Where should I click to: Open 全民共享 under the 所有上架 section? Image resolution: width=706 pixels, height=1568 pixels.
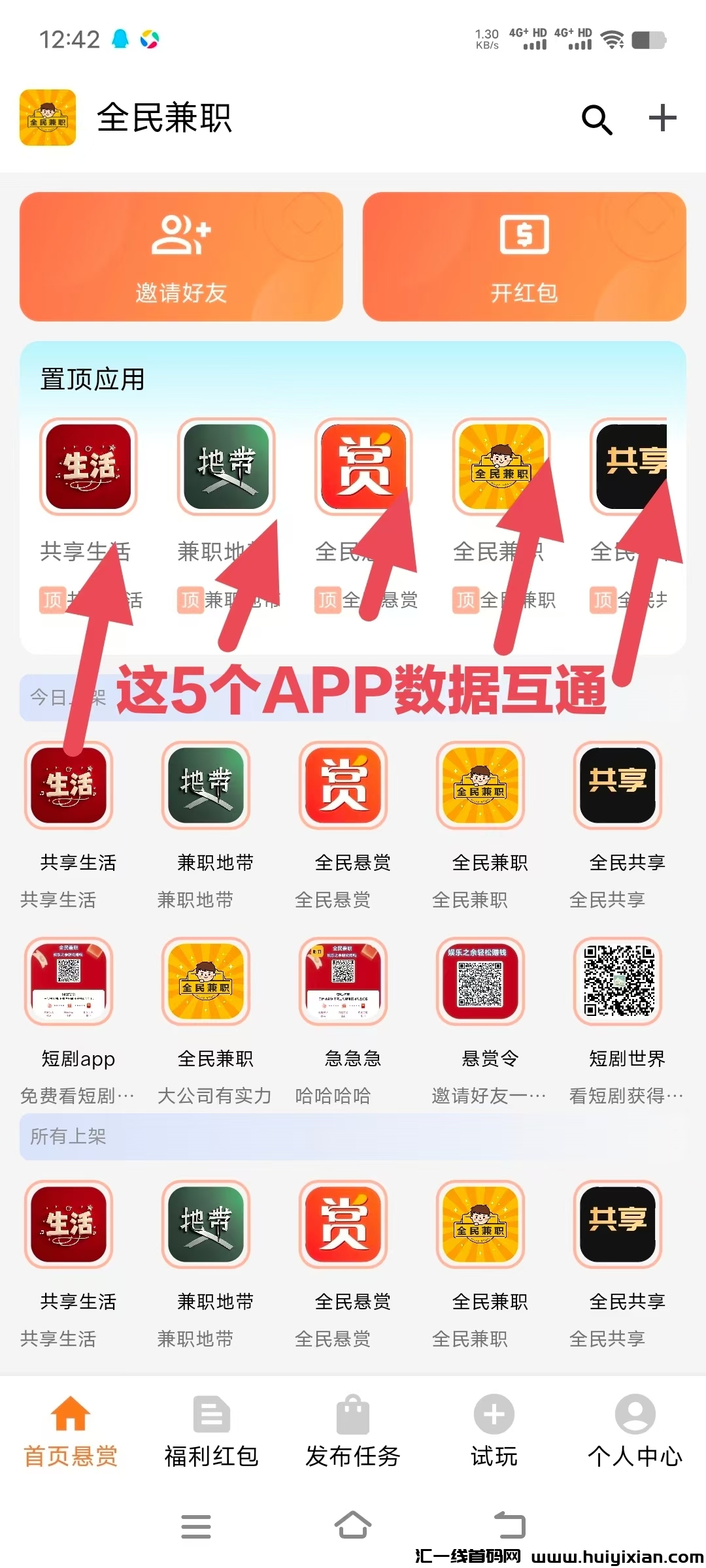[618, 1224]
